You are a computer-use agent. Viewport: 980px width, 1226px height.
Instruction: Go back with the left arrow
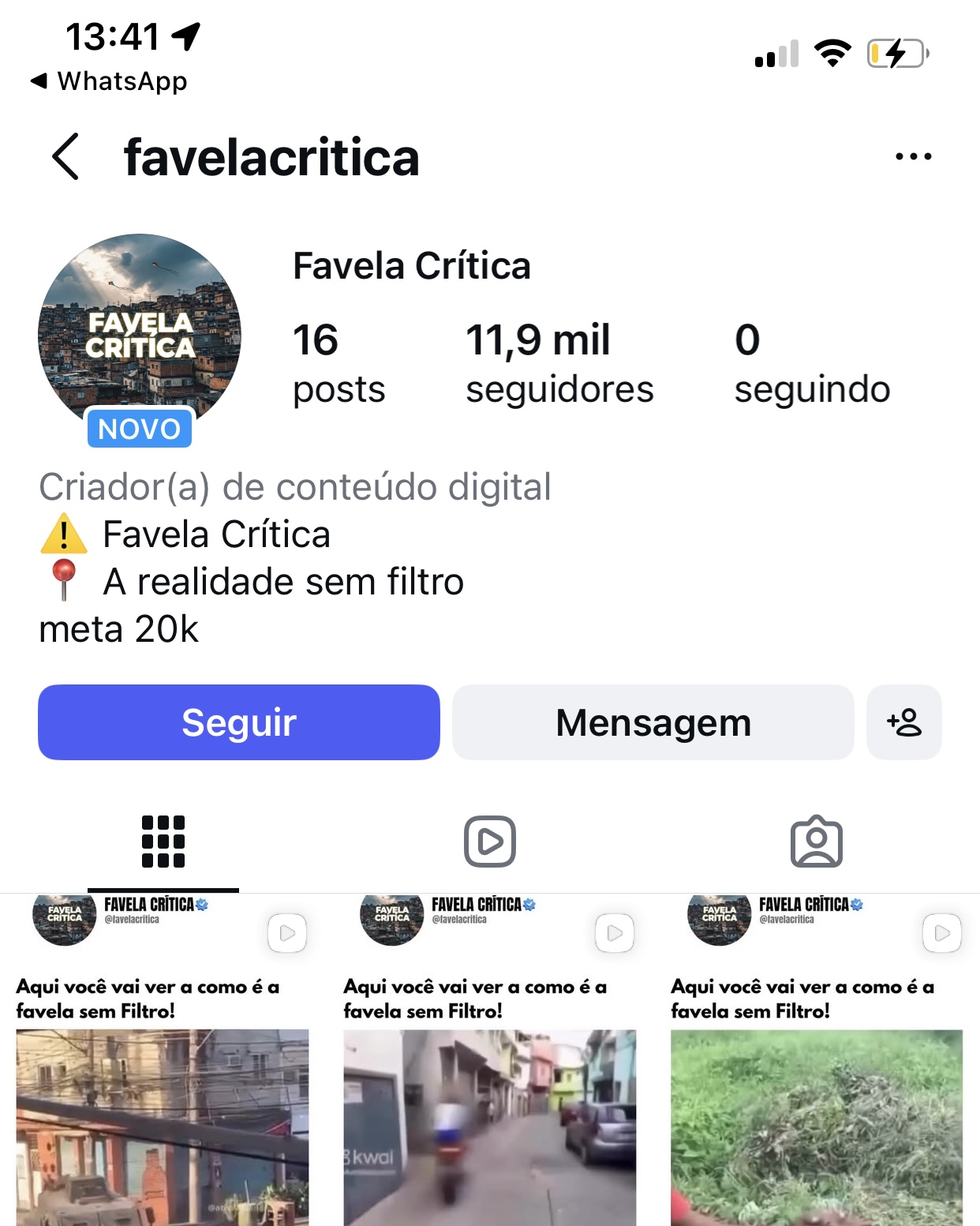[x=64, y=157]
